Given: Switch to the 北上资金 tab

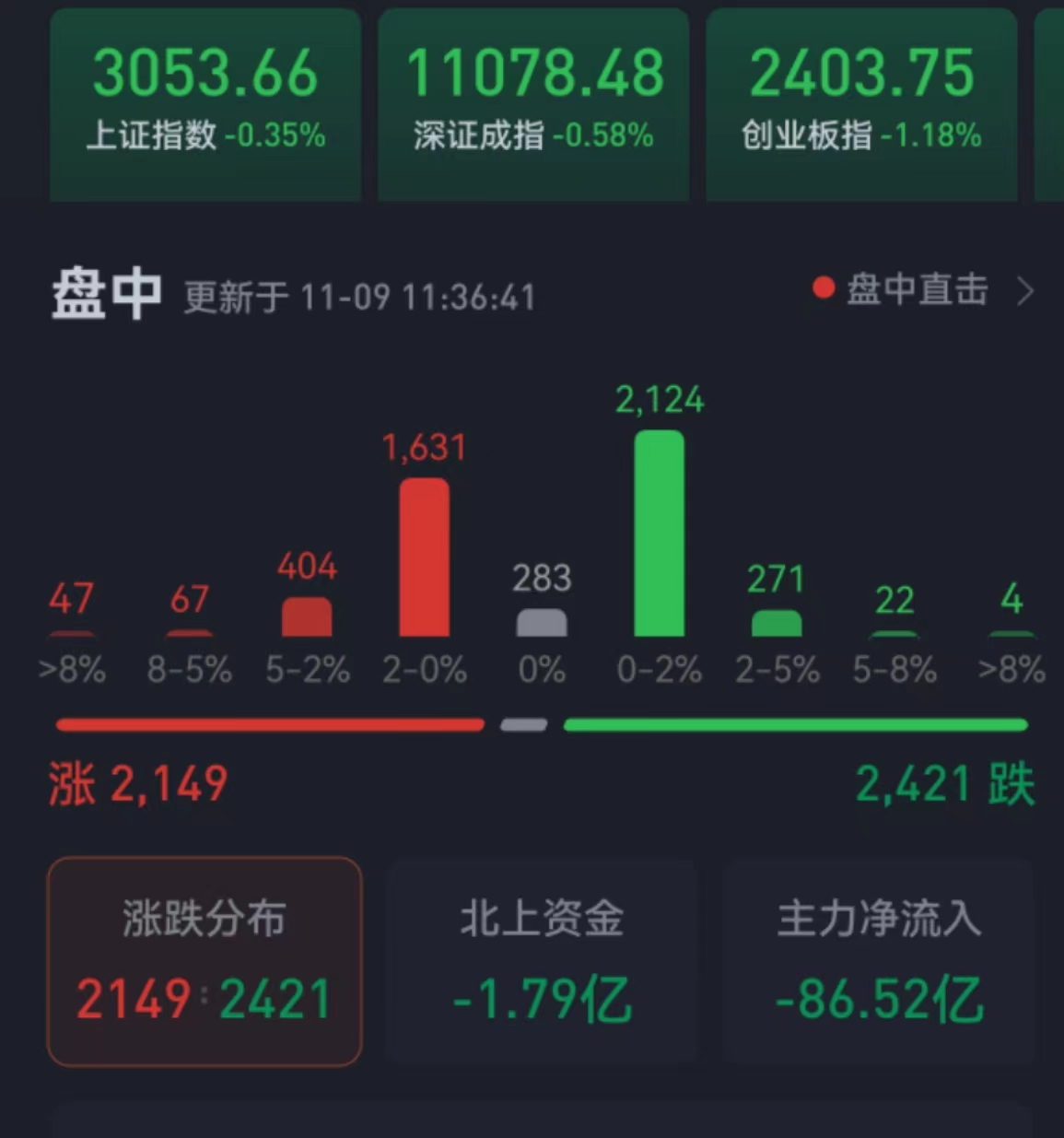Looking at the screenshot, I should tap(542, 960).
